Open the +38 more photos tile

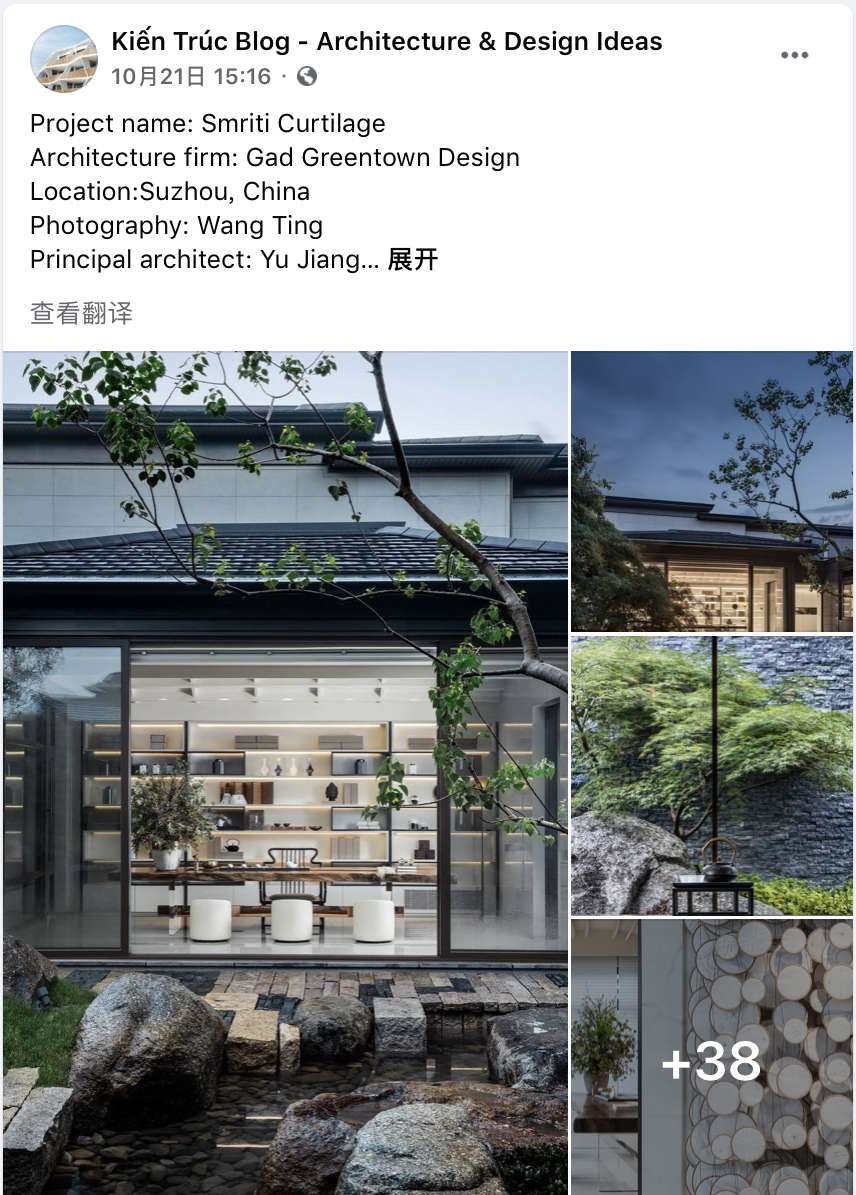711,1058
